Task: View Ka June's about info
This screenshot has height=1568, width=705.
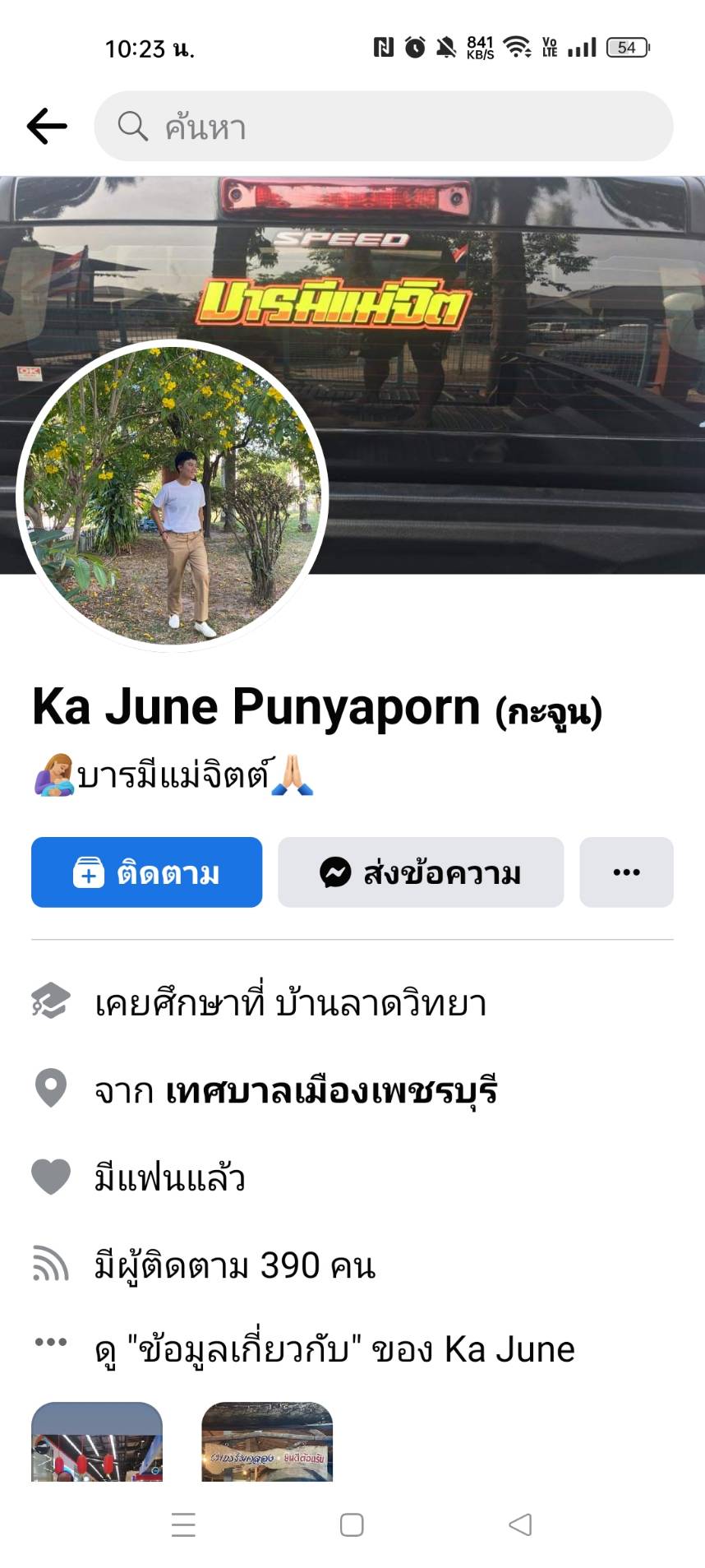Action: click(334, 1349)
